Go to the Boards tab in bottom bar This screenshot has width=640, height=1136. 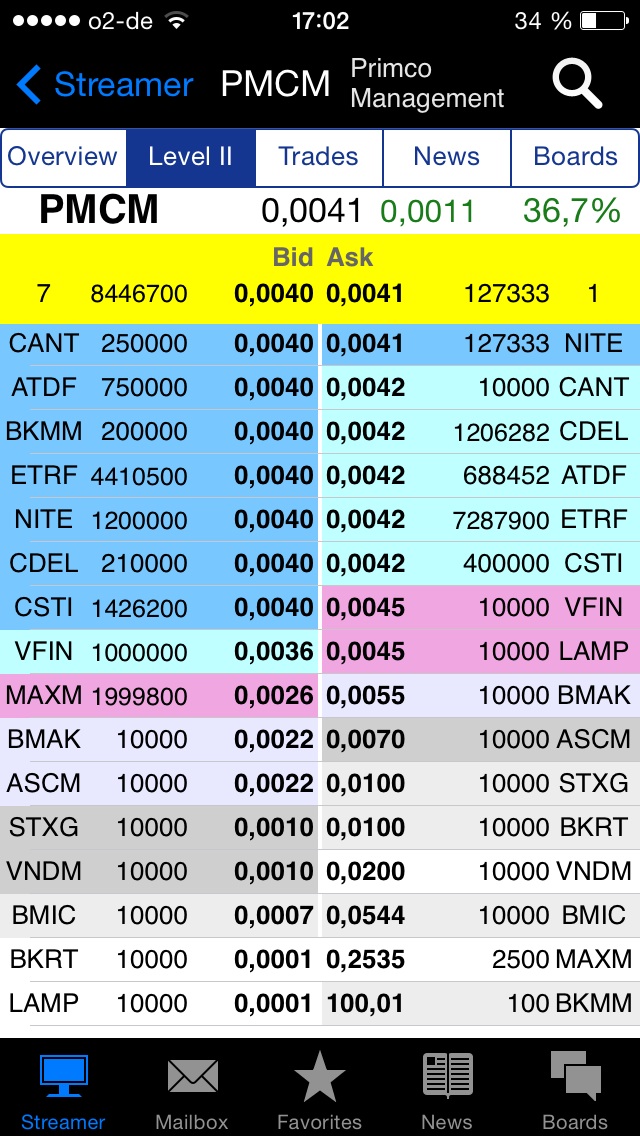[575, 1090]
